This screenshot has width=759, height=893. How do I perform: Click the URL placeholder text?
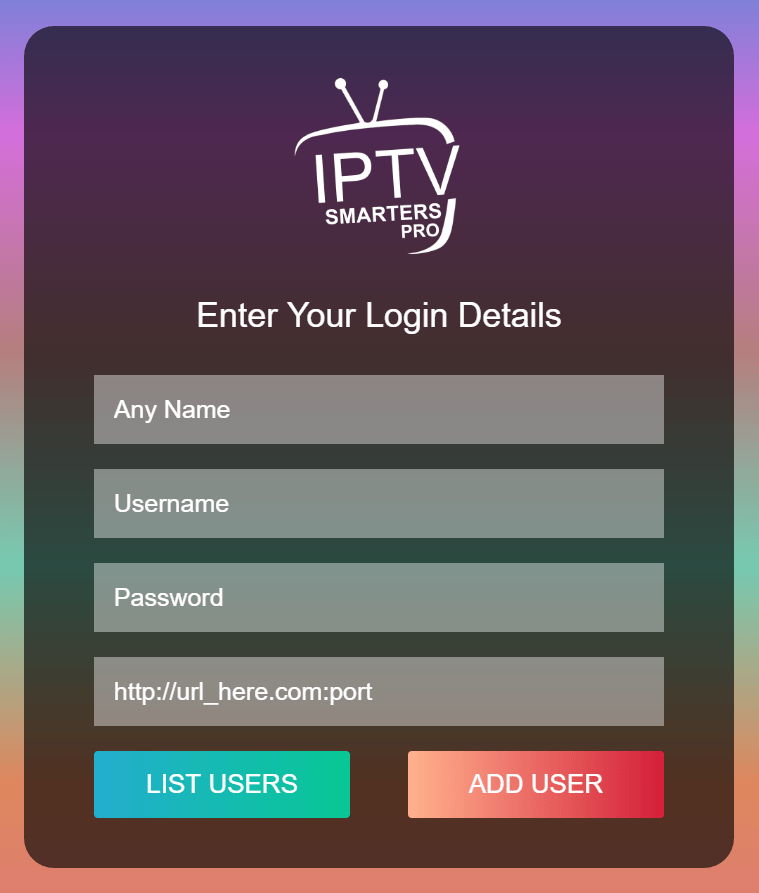[x=242, y=691]
